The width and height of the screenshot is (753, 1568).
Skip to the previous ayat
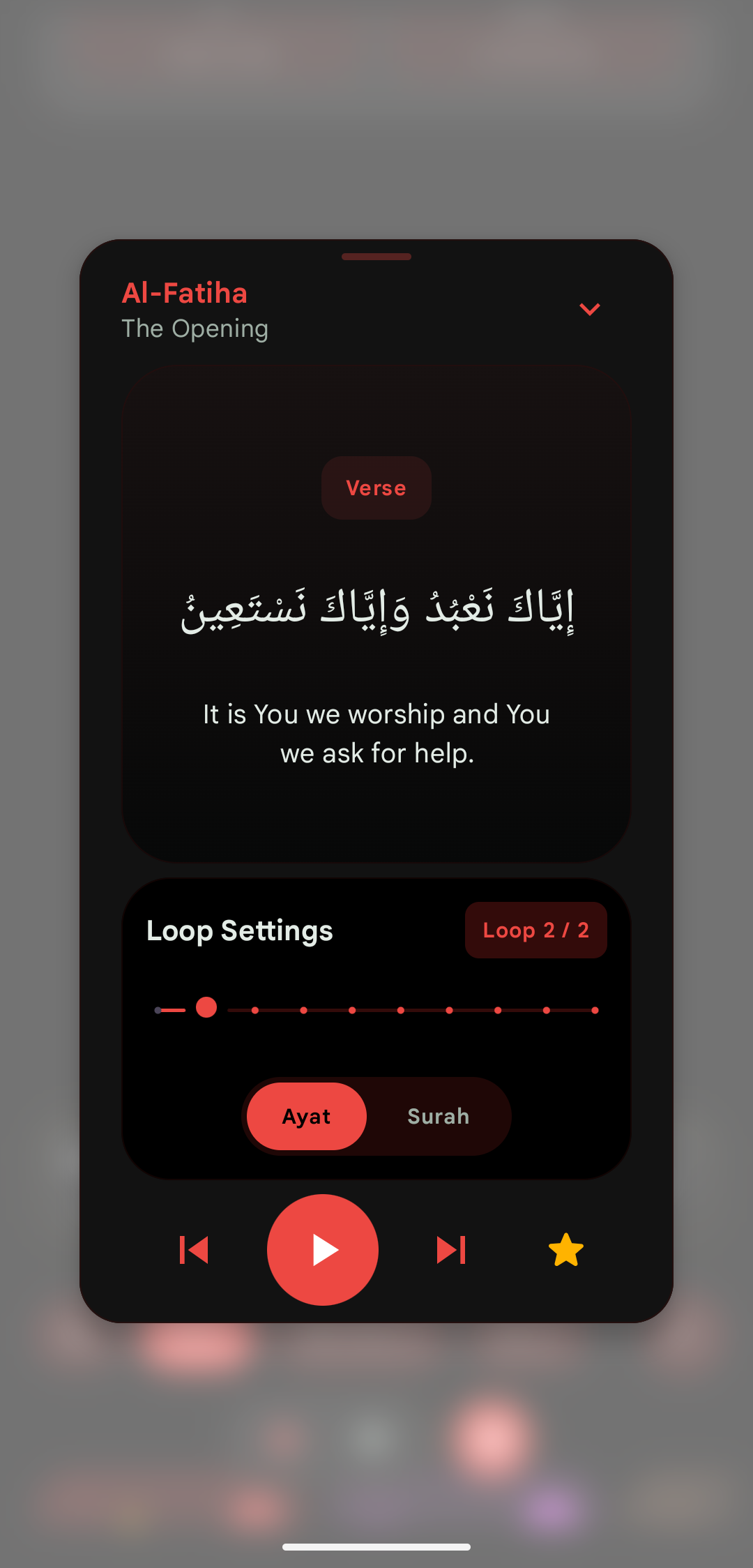tap(194, 1250)
